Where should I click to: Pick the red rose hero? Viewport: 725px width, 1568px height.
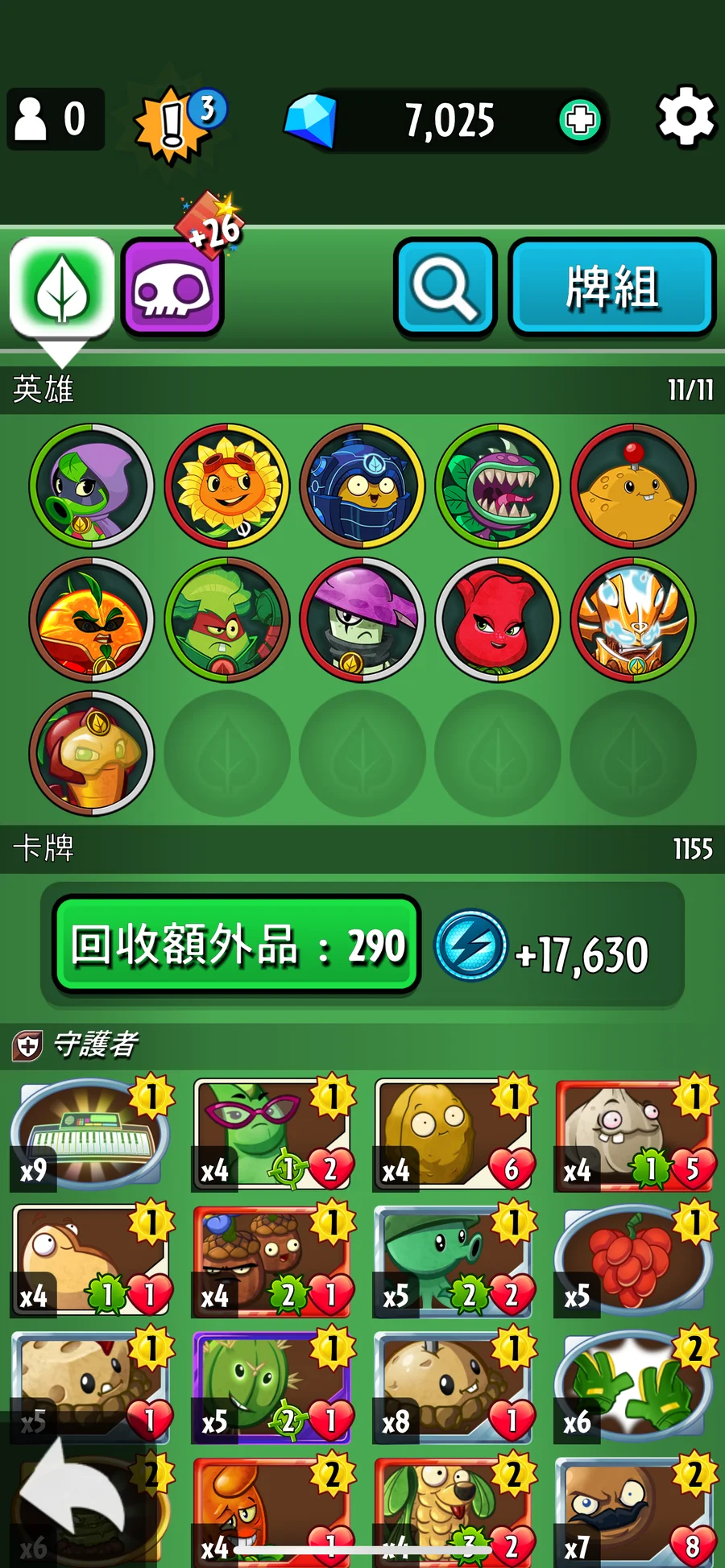[x=498, y=620]
